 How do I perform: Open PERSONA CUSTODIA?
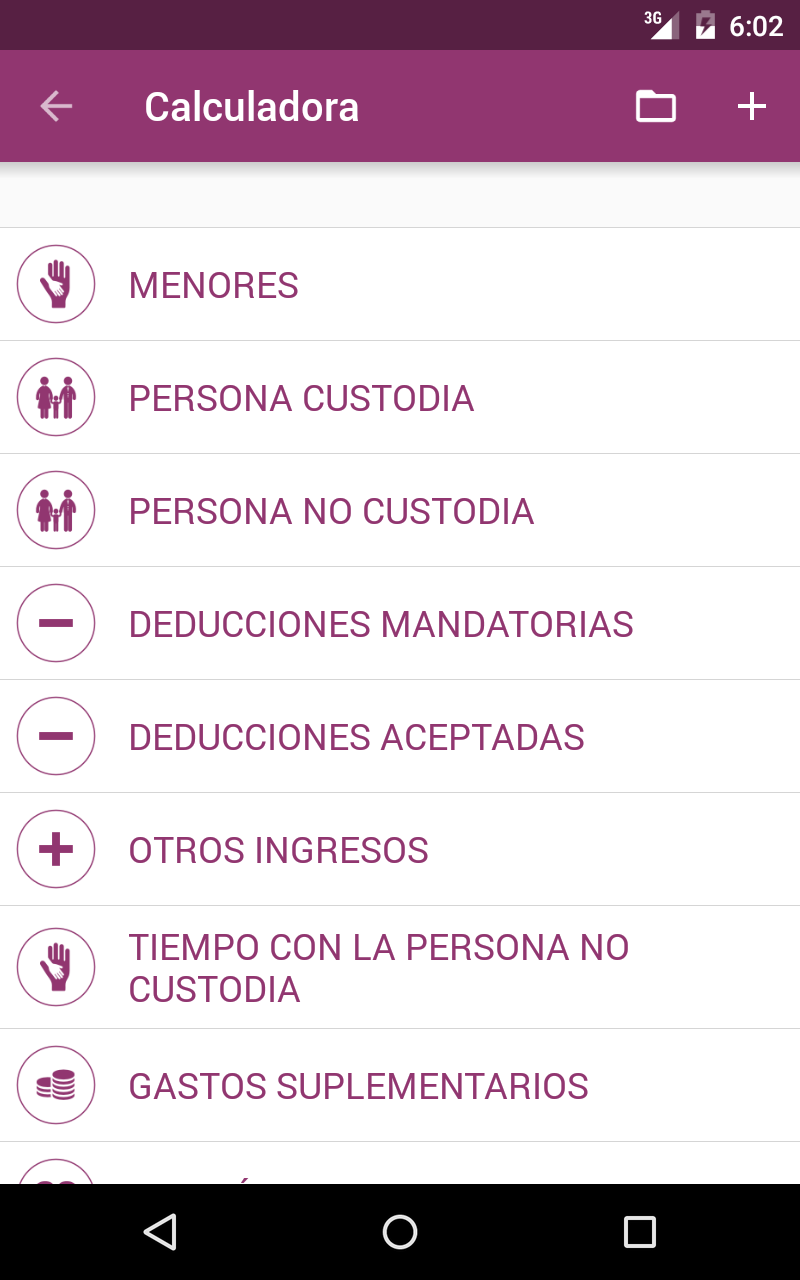400,397
